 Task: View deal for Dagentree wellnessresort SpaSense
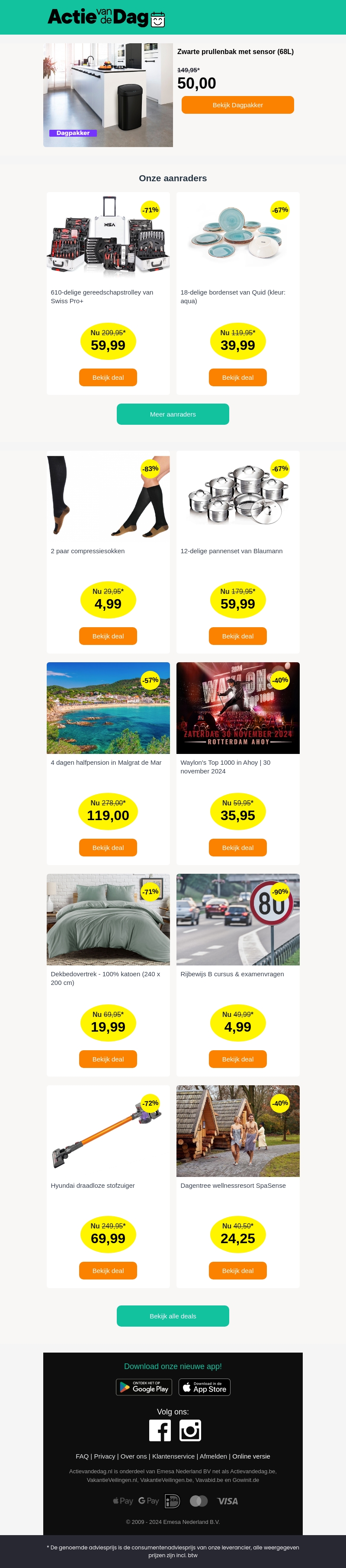click(237, 1270)
